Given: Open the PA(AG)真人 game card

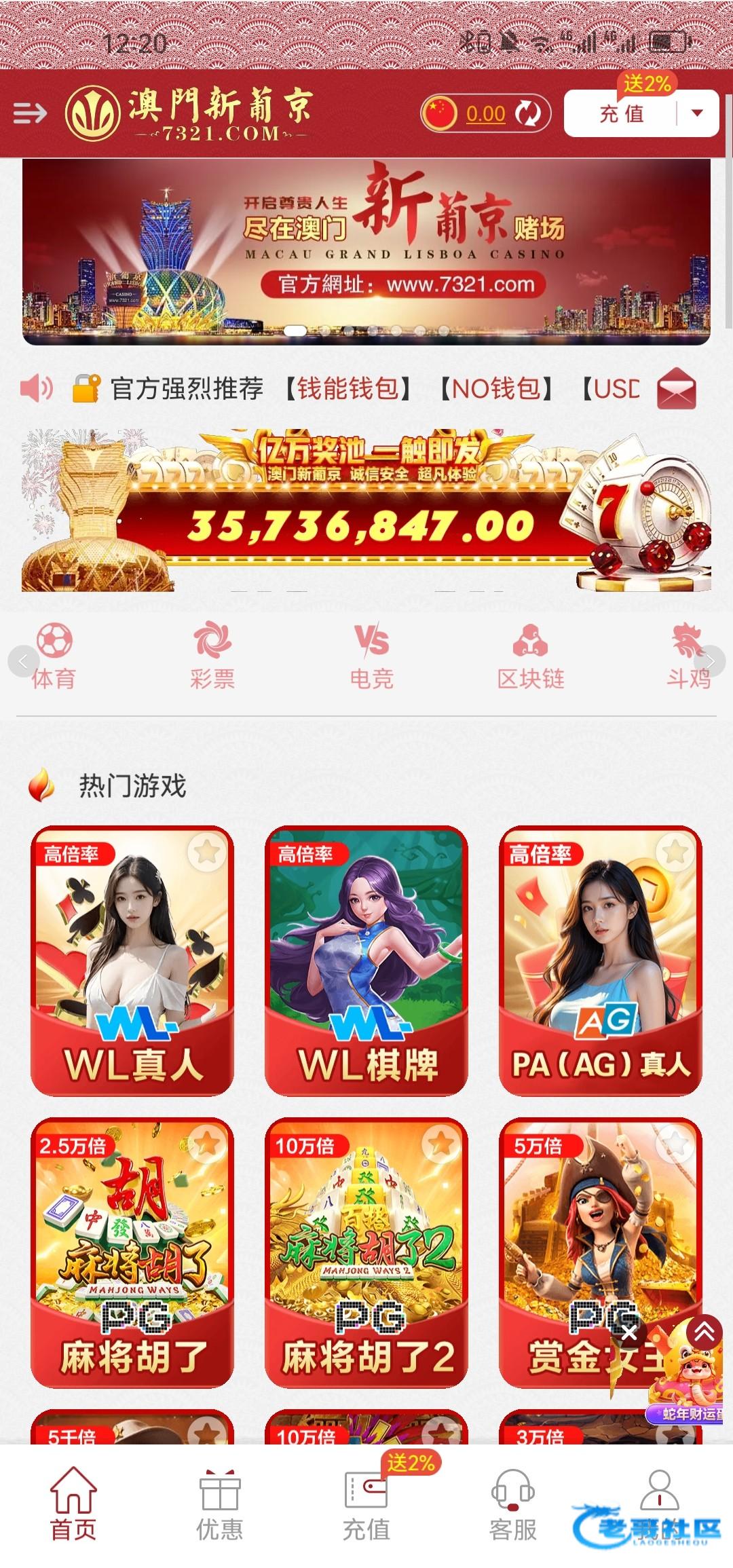Looking at the screenshot, I should pyautogui.click(x=601, y=960).
